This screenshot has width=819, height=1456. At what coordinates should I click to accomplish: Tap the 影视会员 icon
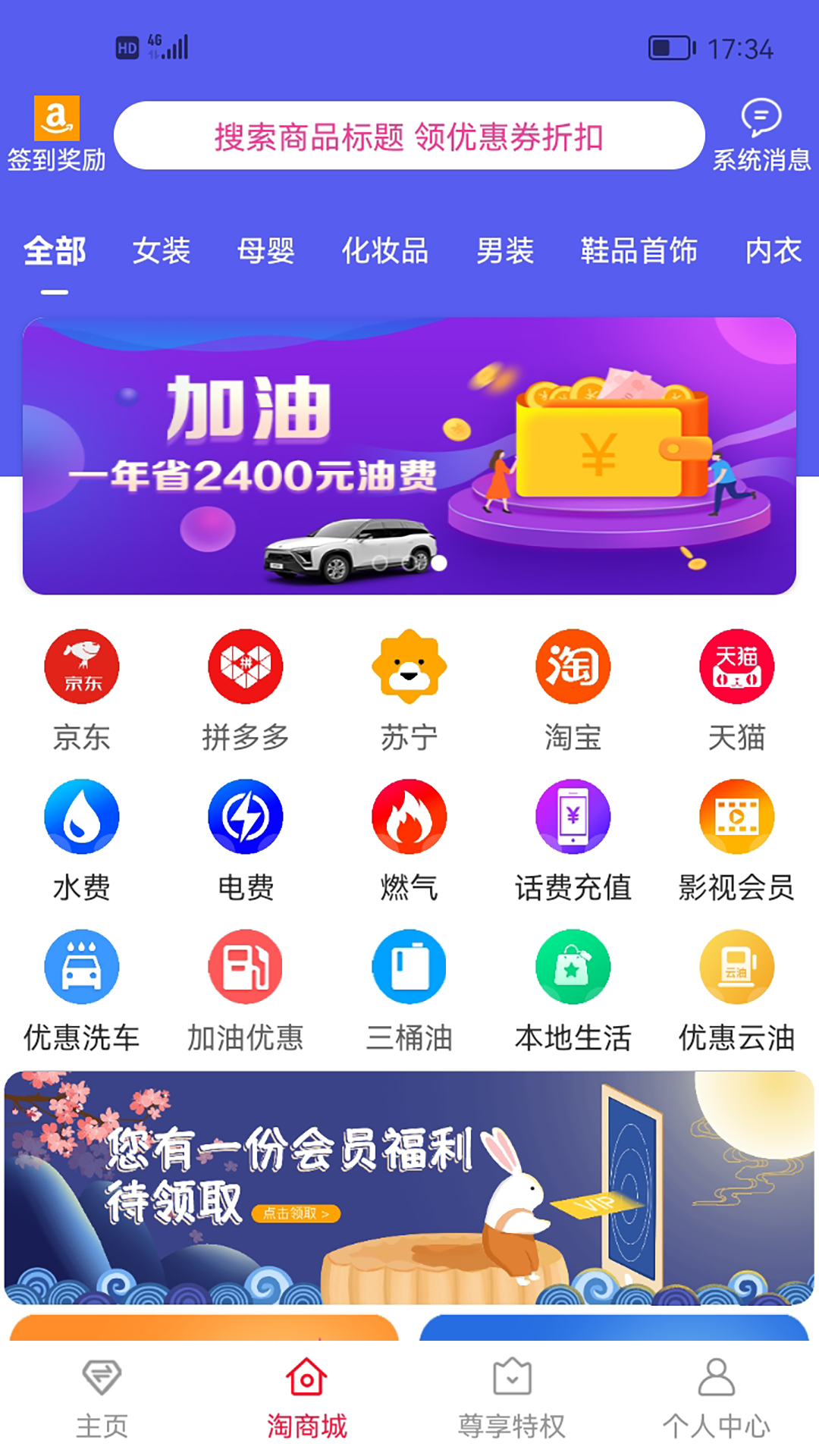[x=736, y=817]
